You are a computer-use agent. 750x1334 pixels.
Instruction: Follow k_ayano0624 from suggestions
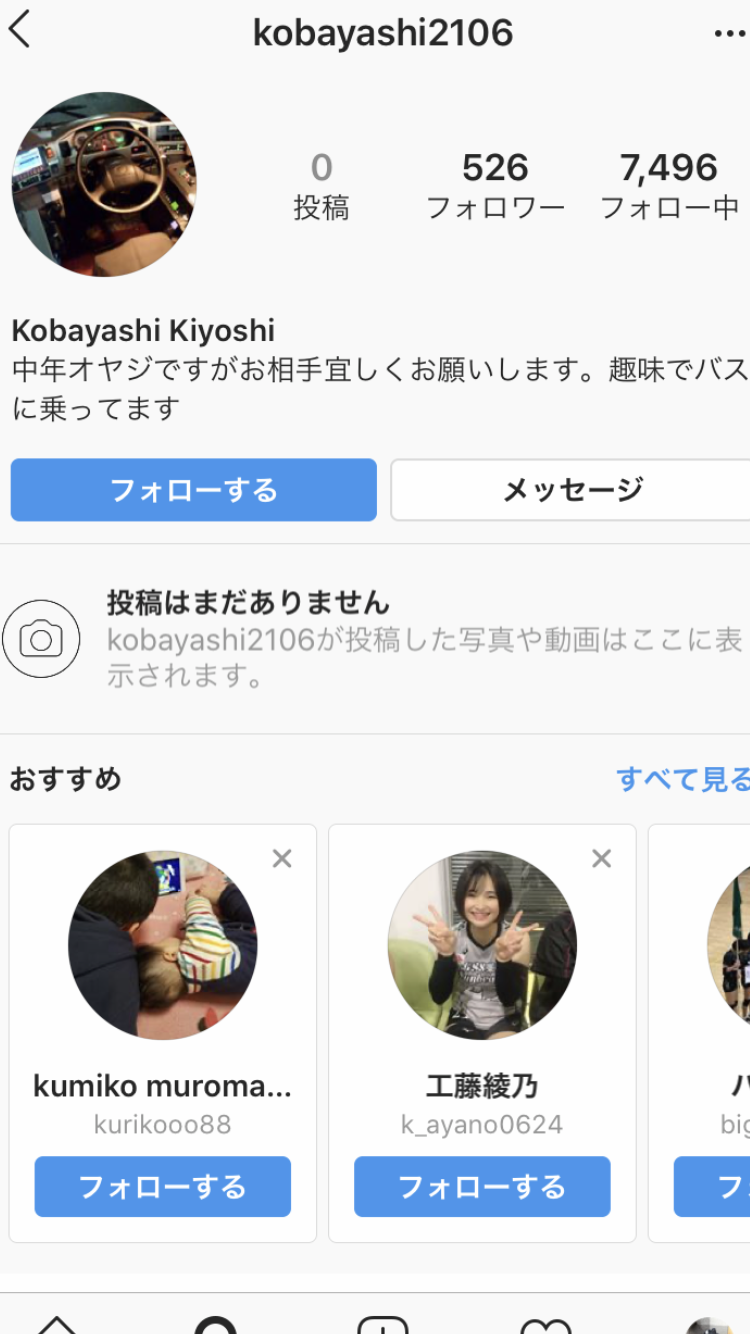tap(481, 1187)
